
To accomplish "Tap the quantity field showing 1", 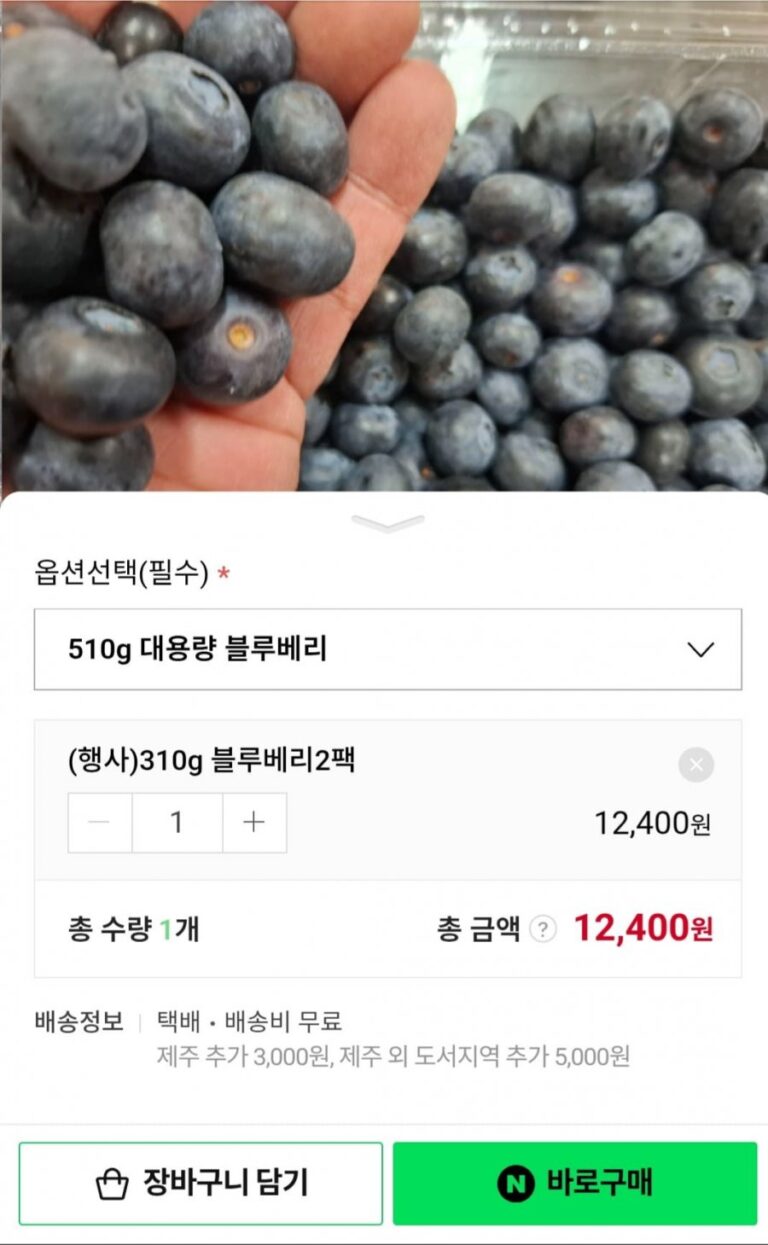I will coord(177,823).
